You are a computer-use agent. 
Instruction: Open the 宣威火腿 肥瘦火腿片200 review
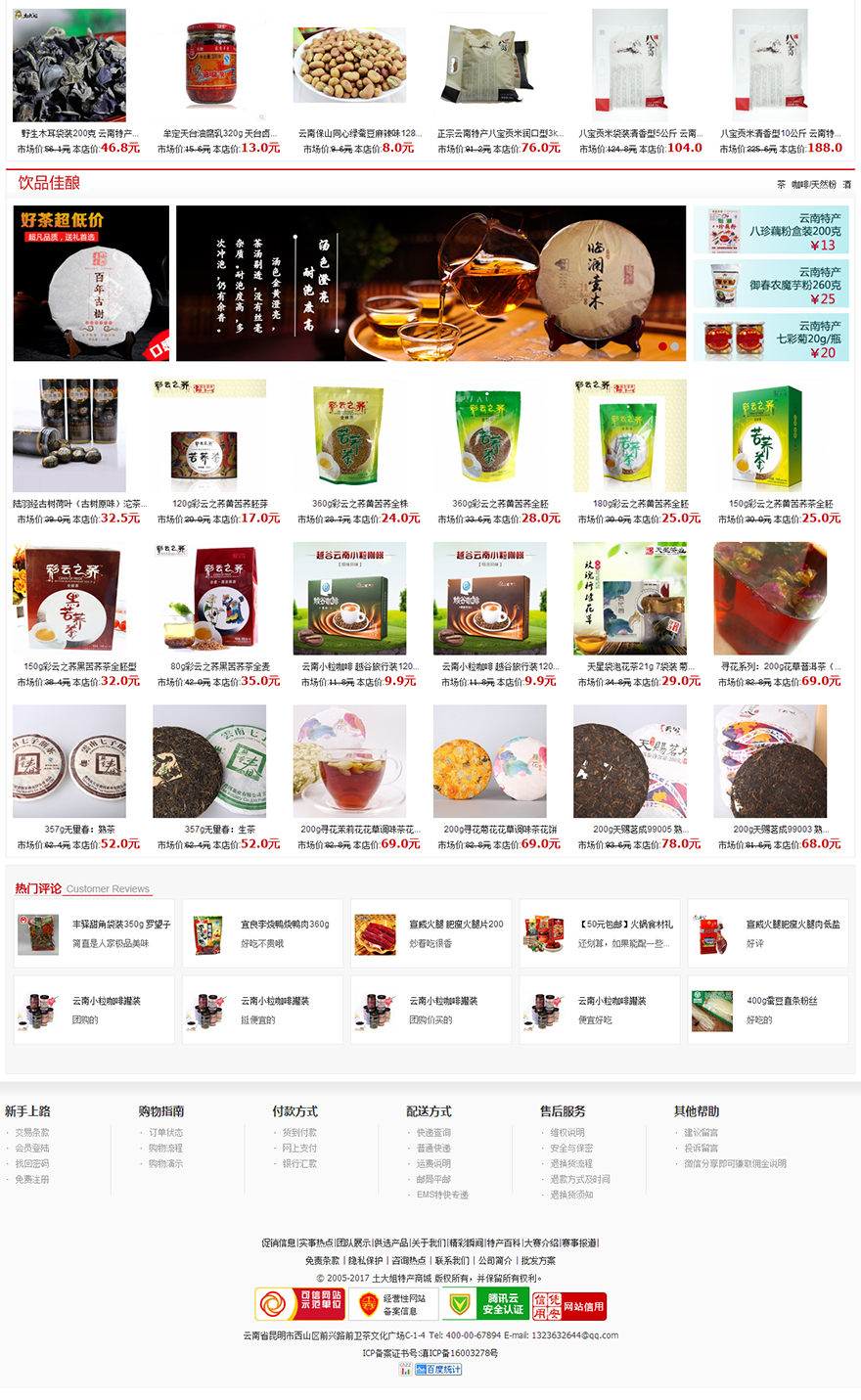[x=430, y=933]
